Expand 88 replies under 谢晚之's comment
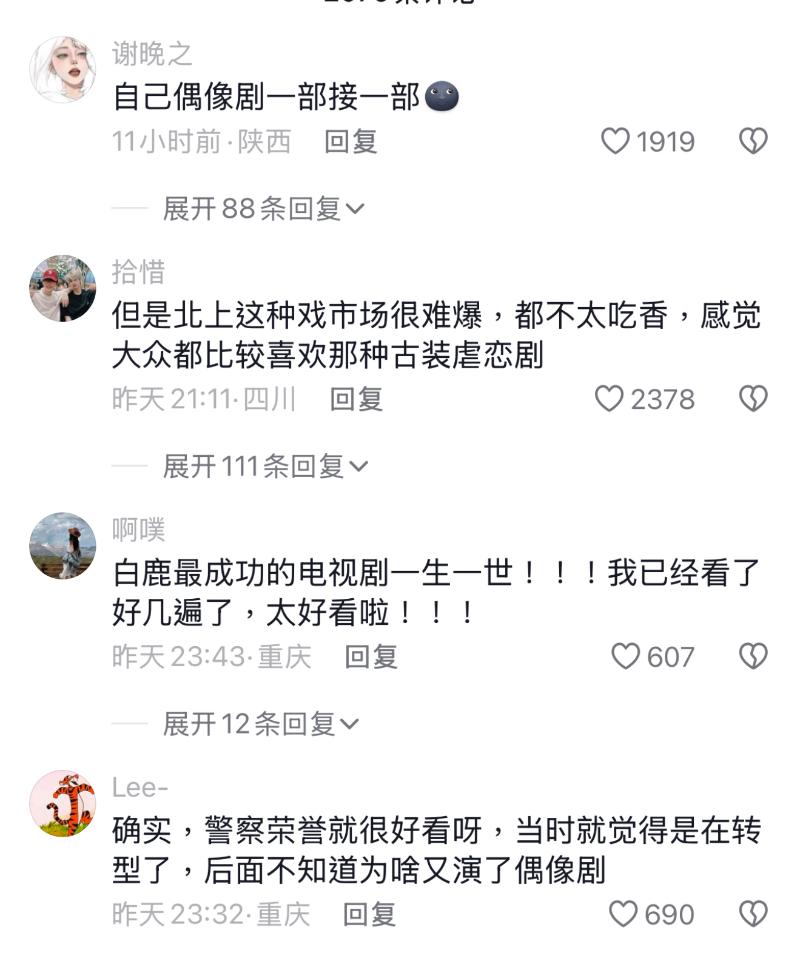The image size is (800, 961). (x=263, y=208)
